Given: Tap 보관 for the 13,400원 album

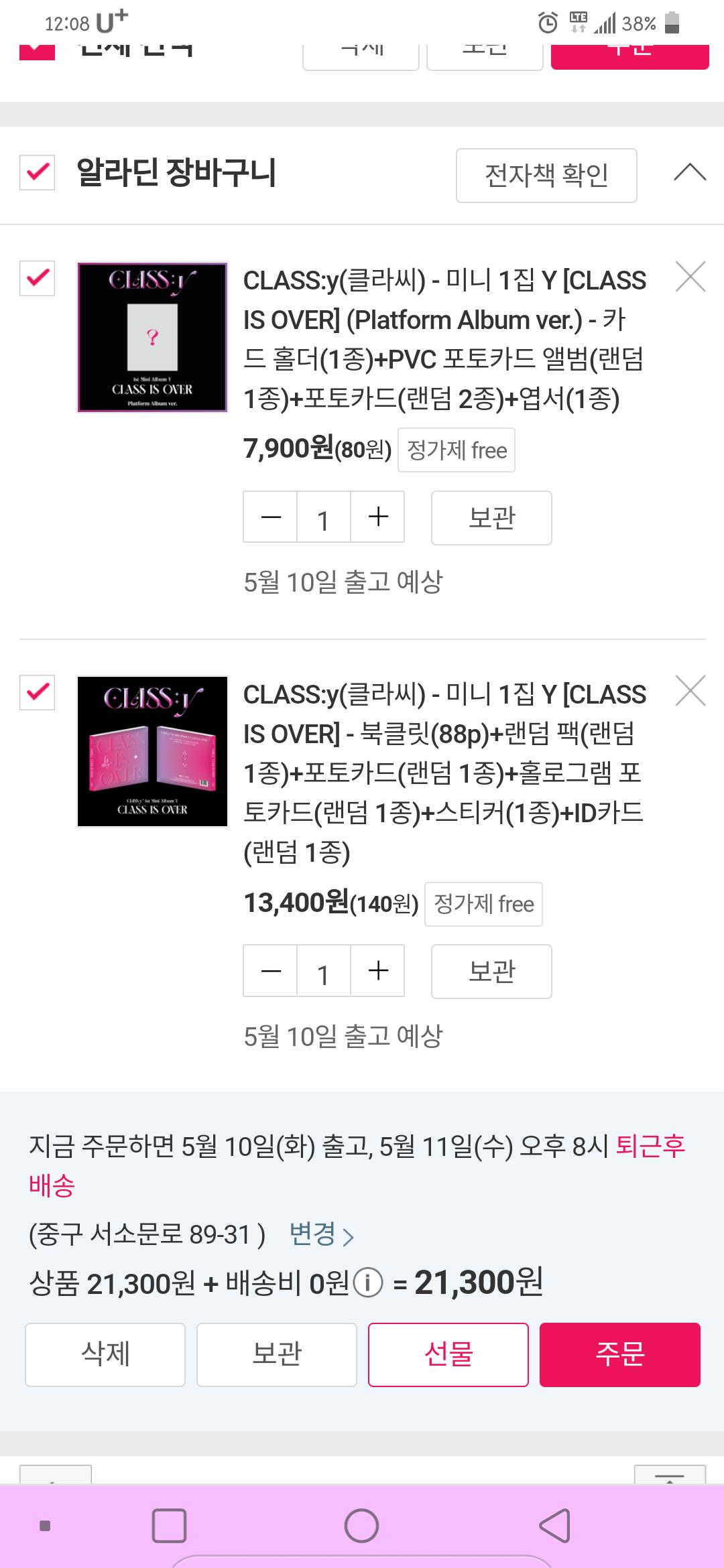Looking at the screenshot, I should [491, 972].
